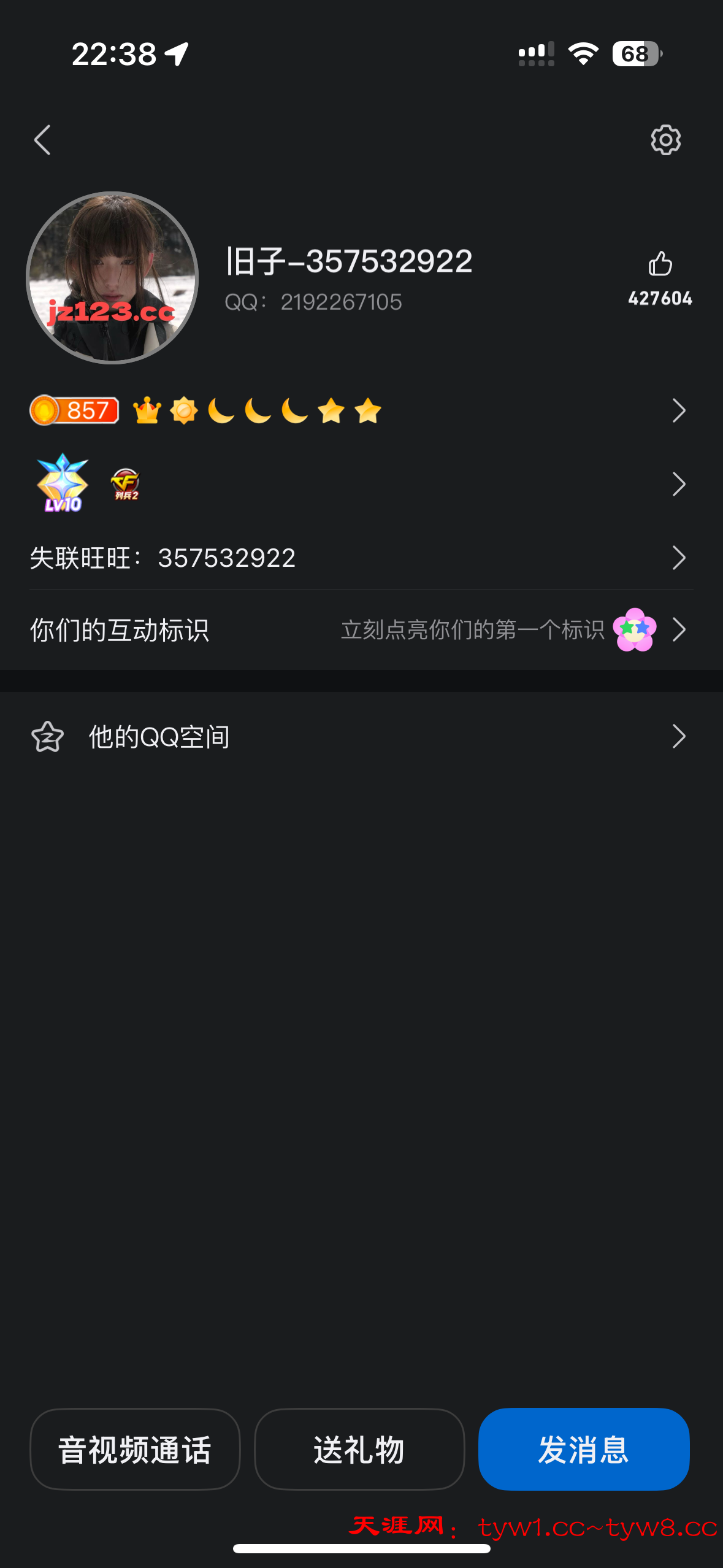Tap the 送礼物 button
Image resolution: width=723 pixels, height=1568 pixels.
click(359, 1449)
